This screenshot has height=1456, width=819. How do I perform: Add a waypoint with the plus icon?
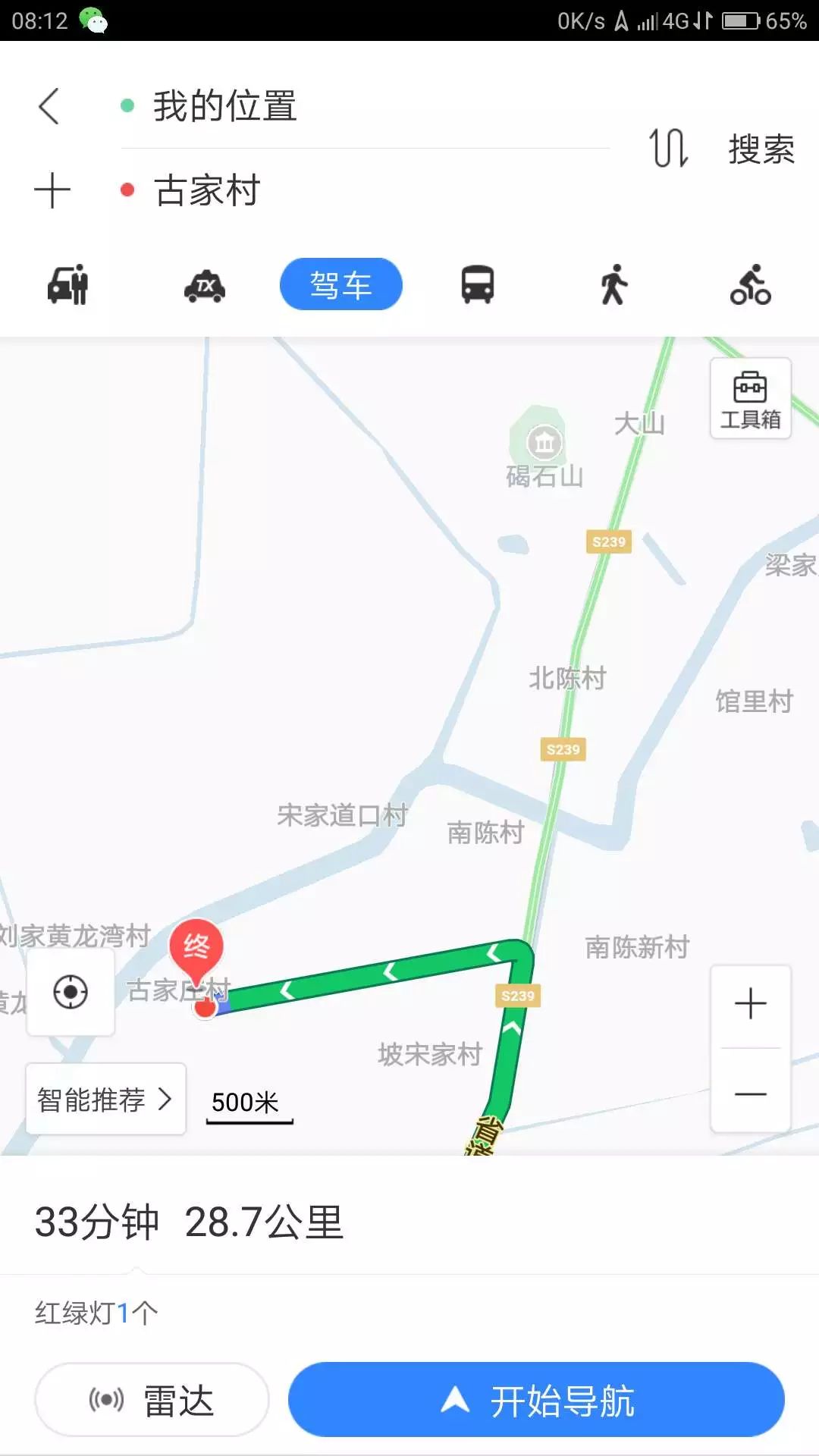coord(52,190)
